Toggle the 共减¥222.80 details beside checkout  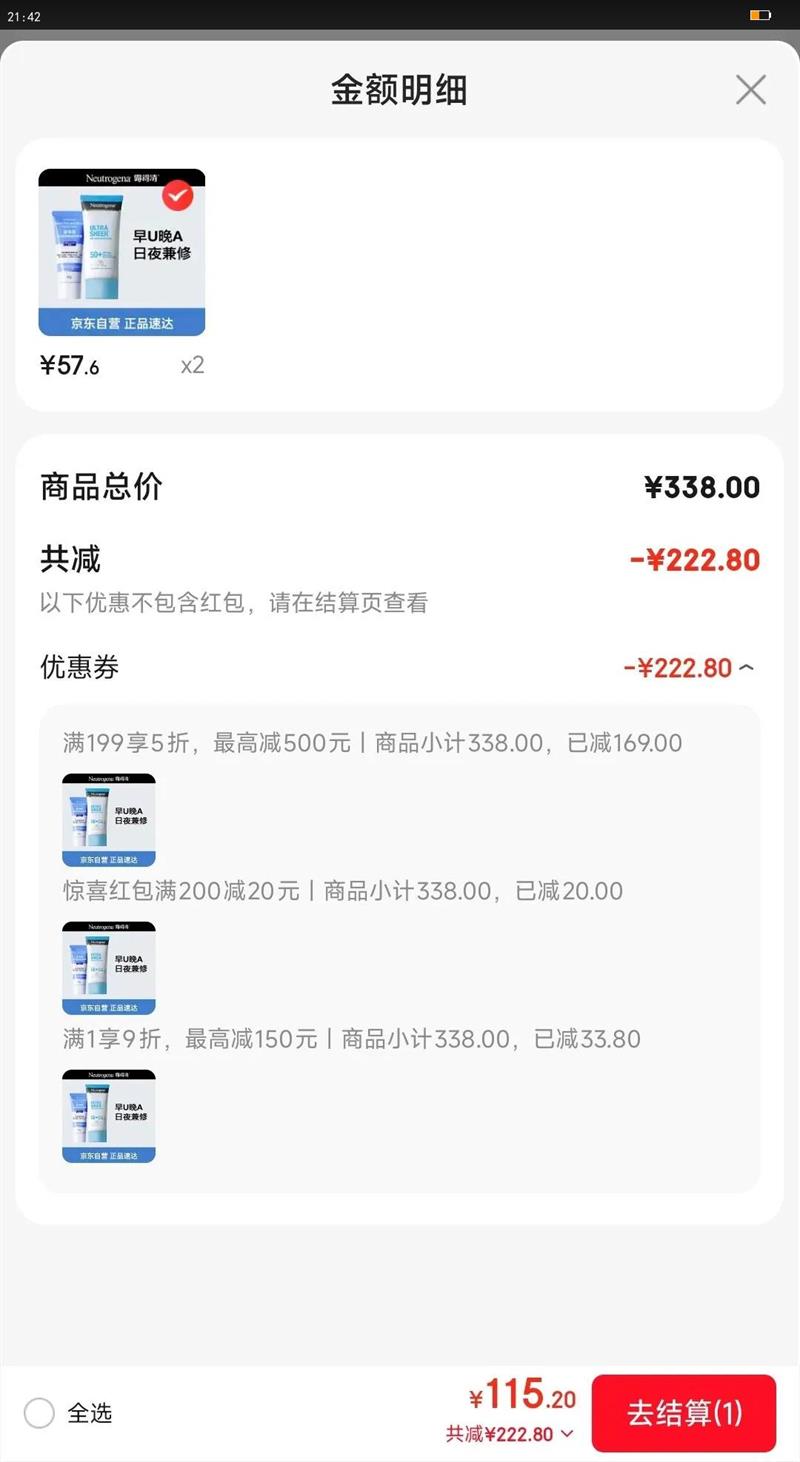(x=510, y=1434)
